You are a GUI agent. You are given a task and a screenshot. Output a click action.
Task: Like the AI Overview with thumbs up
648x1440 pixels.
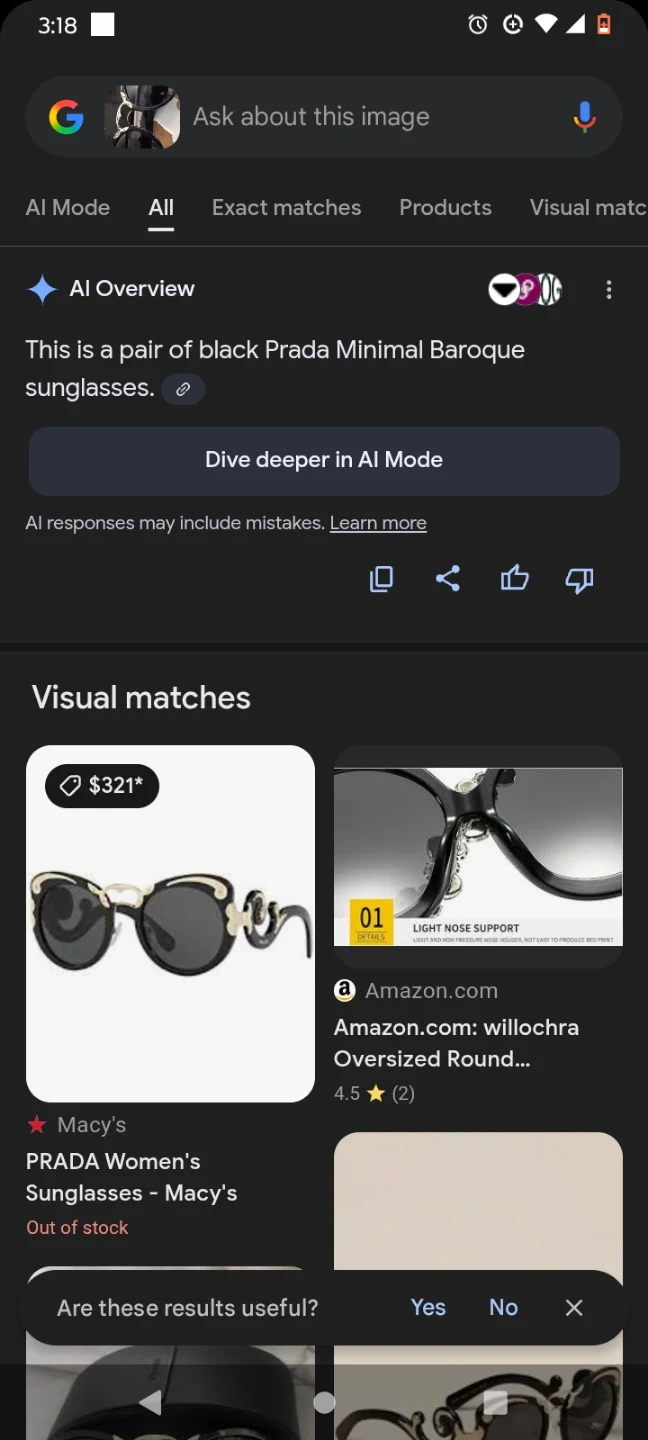click(514, 579)
